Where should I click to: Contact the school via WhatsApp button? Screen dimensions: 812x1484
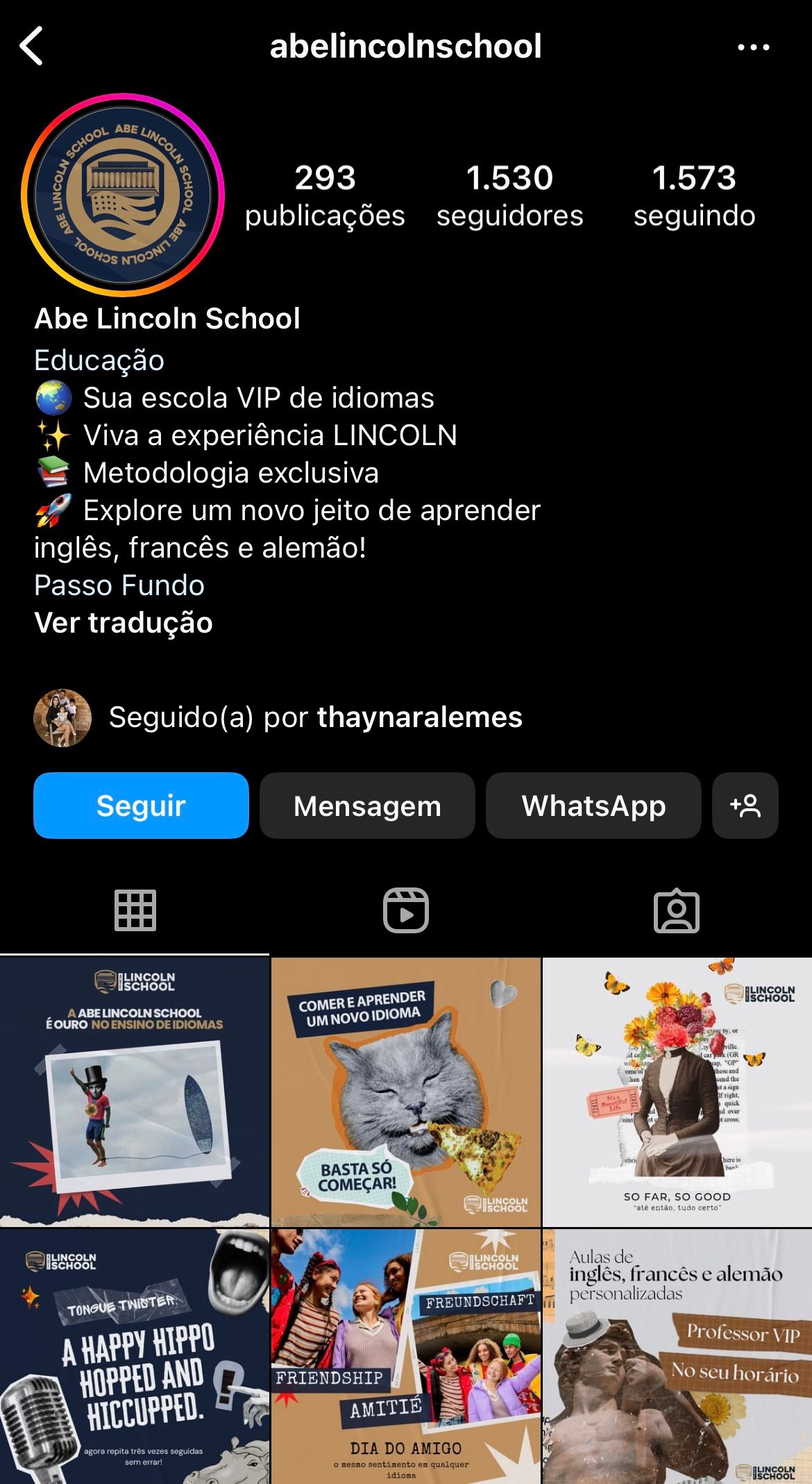(x=593, y=806)
